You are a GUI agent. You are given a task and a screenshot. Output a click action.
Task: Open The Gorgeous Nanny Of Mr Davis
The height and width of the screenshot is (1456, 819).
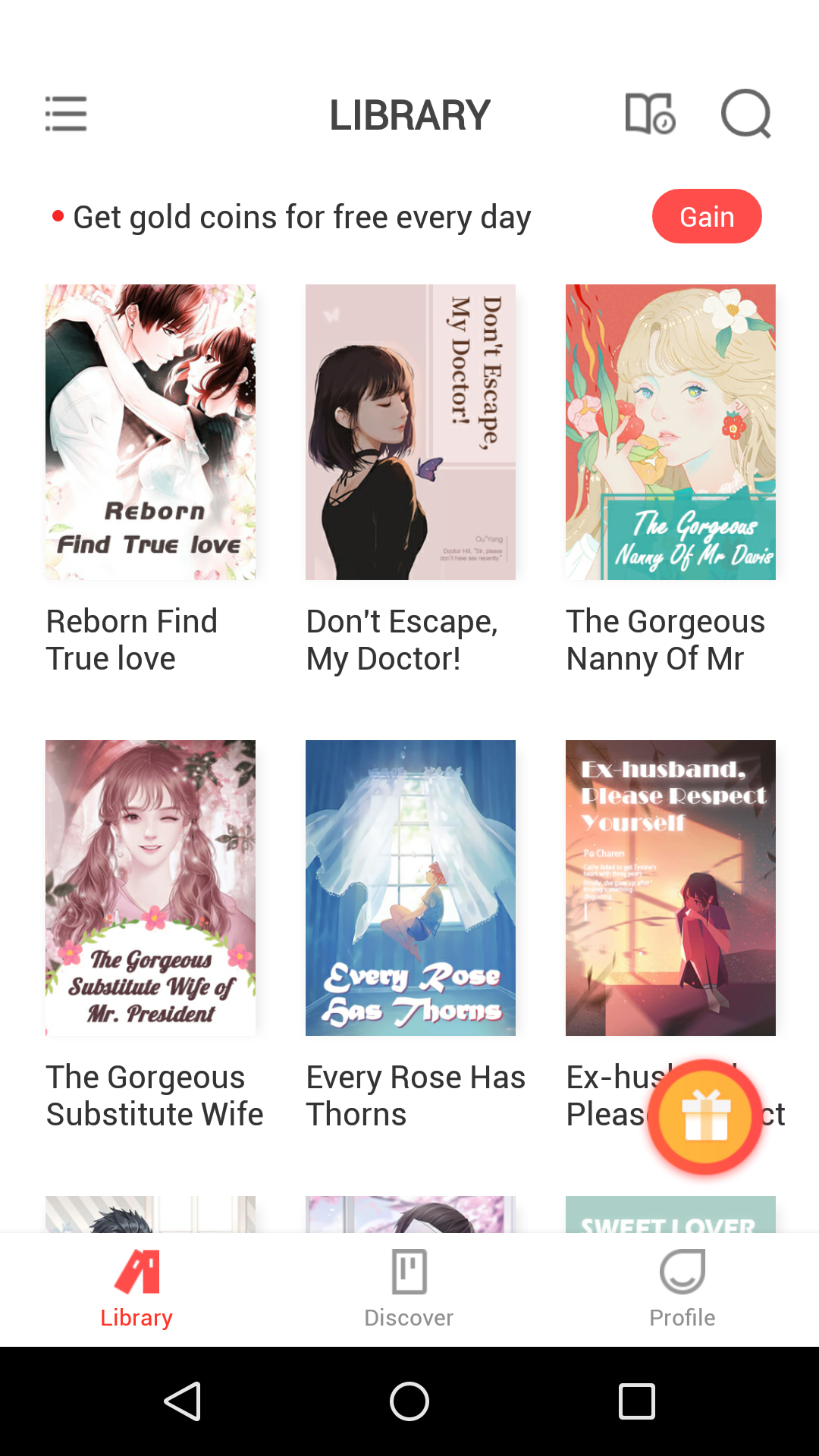click(670, 432)
